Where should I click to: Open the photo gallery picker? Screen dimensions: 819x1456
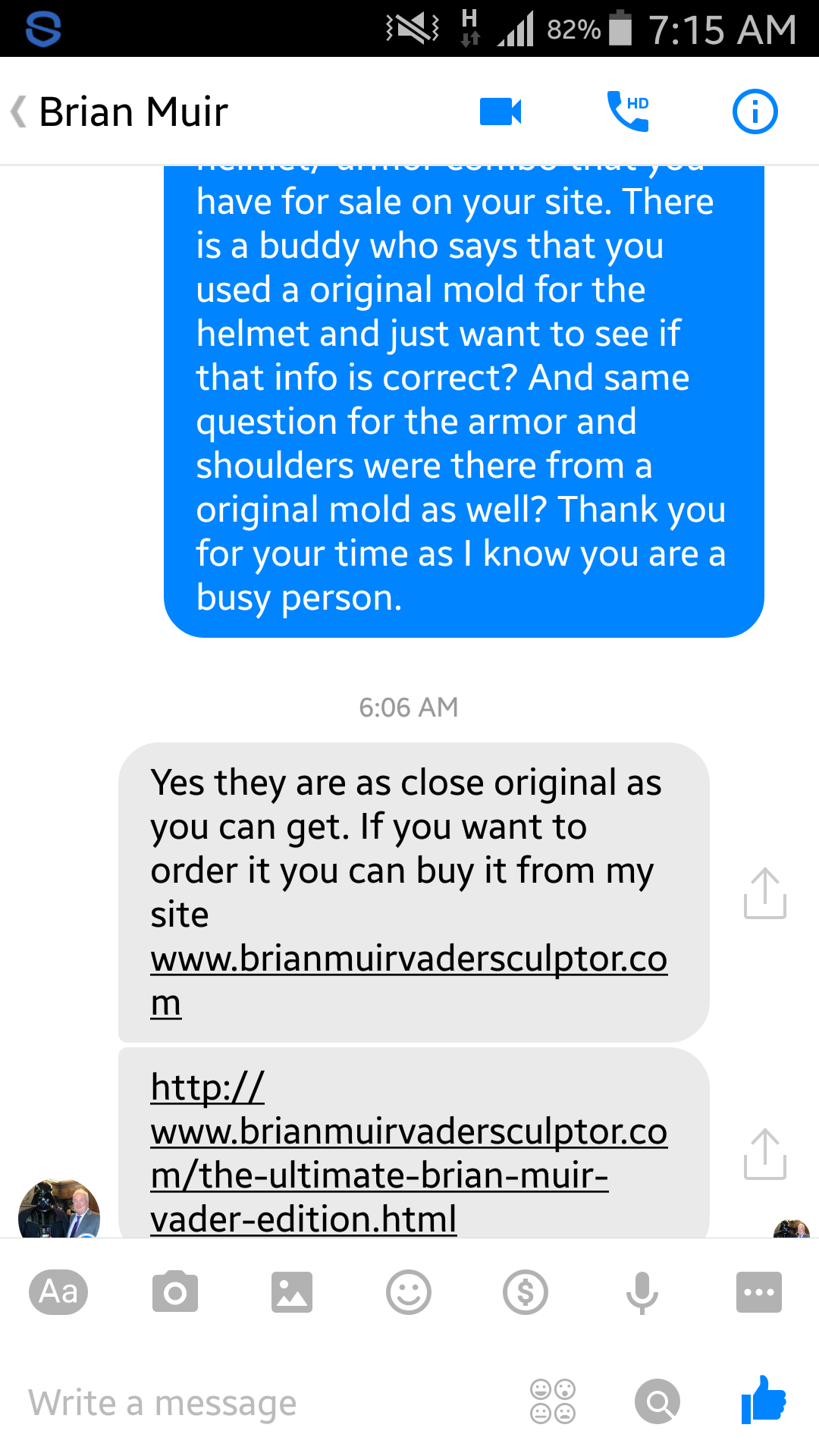(x=292, y=1292)
